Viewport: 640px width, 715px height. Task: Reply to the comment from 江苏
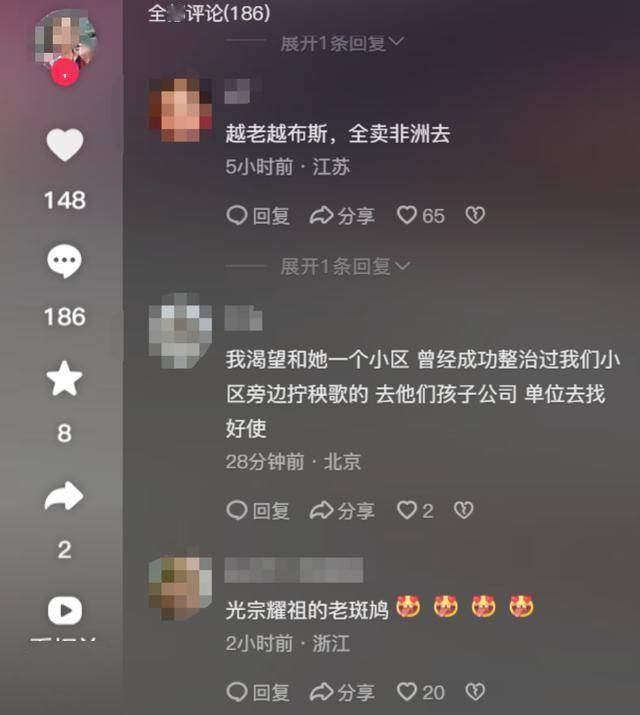pyautogui.click(x=258, y=215)
